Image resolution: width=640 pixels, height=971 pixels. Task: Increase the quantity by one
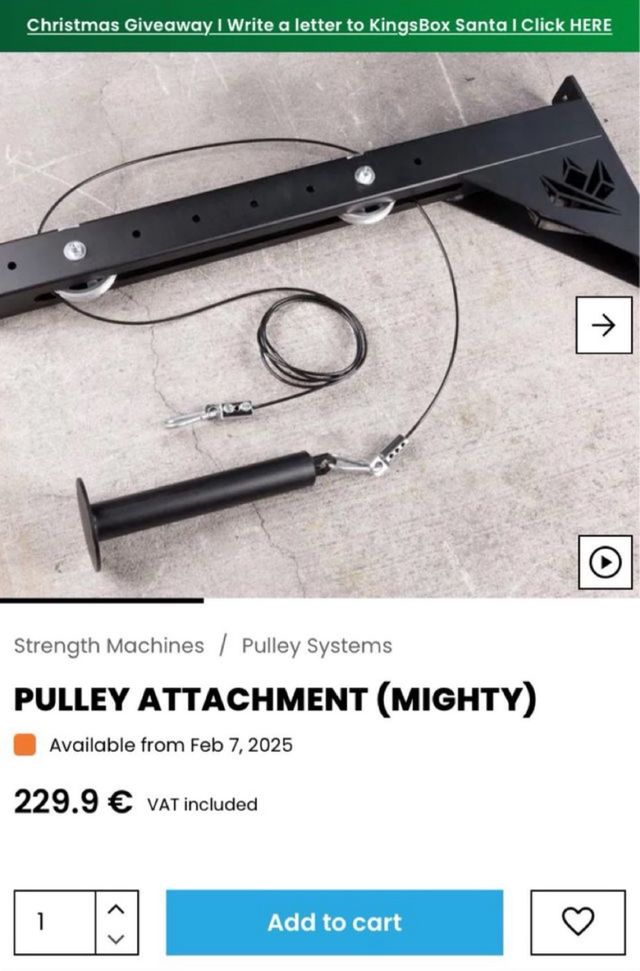(117, 908)
